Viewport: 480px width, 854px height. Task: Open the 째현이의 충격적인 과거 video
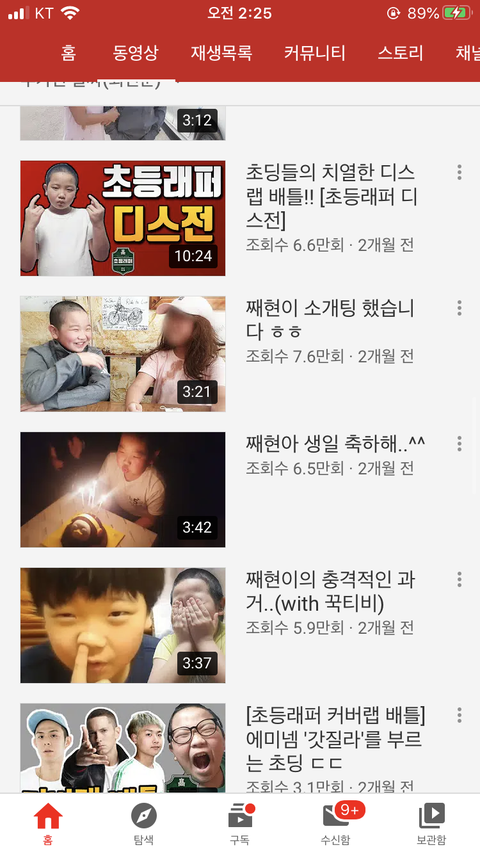click(123, 625)
